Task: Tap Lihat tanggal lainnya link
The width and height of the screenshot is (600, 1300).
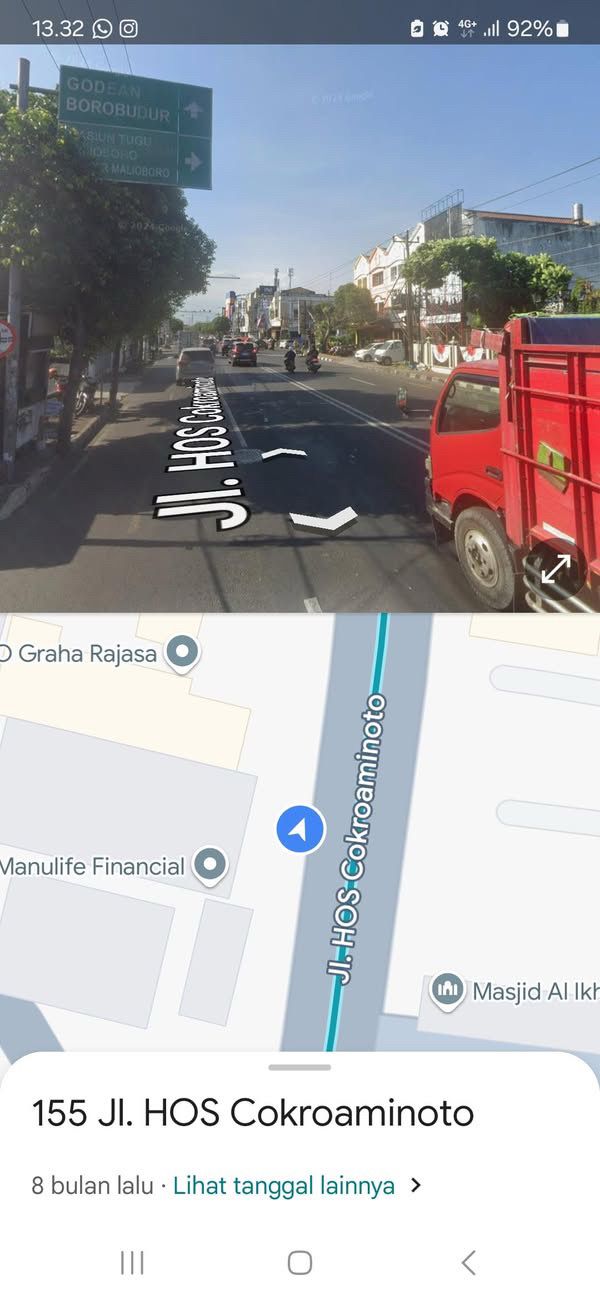Action: click(284, 1186)
